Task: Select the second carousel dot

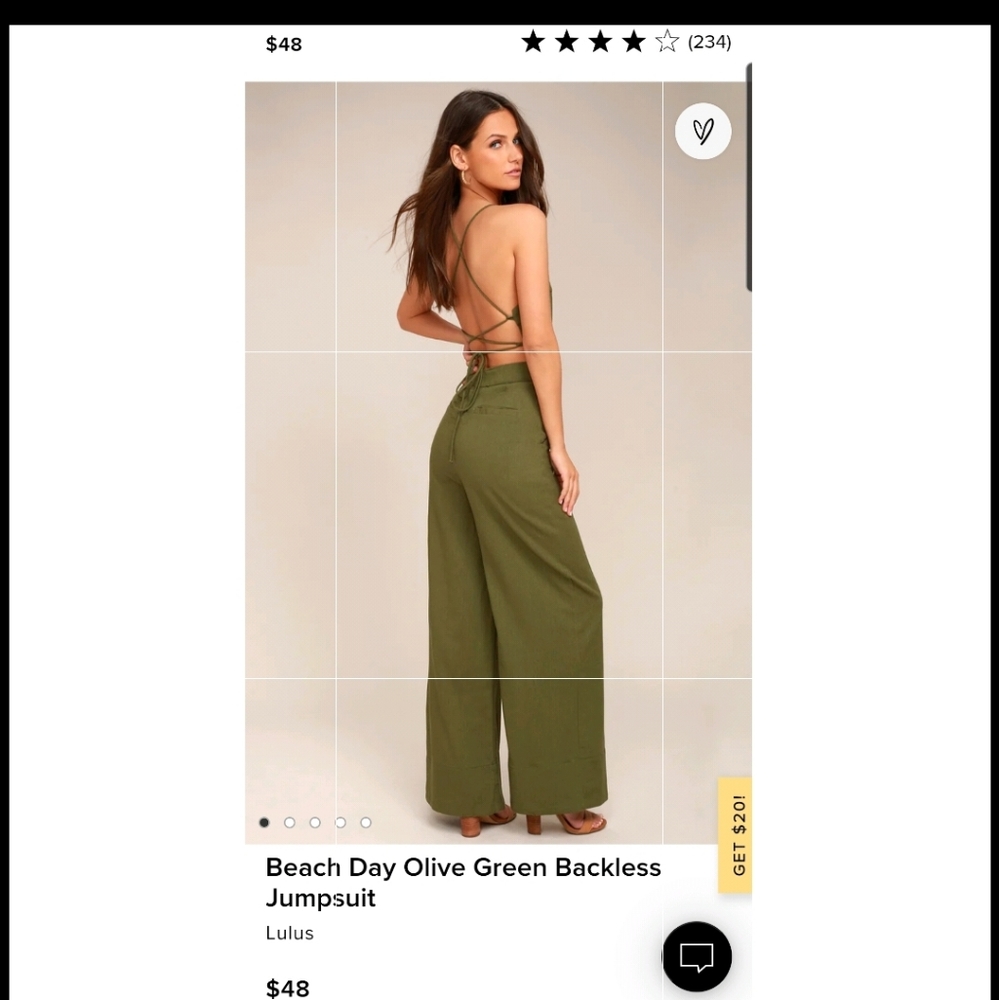Action: (289, 822)
